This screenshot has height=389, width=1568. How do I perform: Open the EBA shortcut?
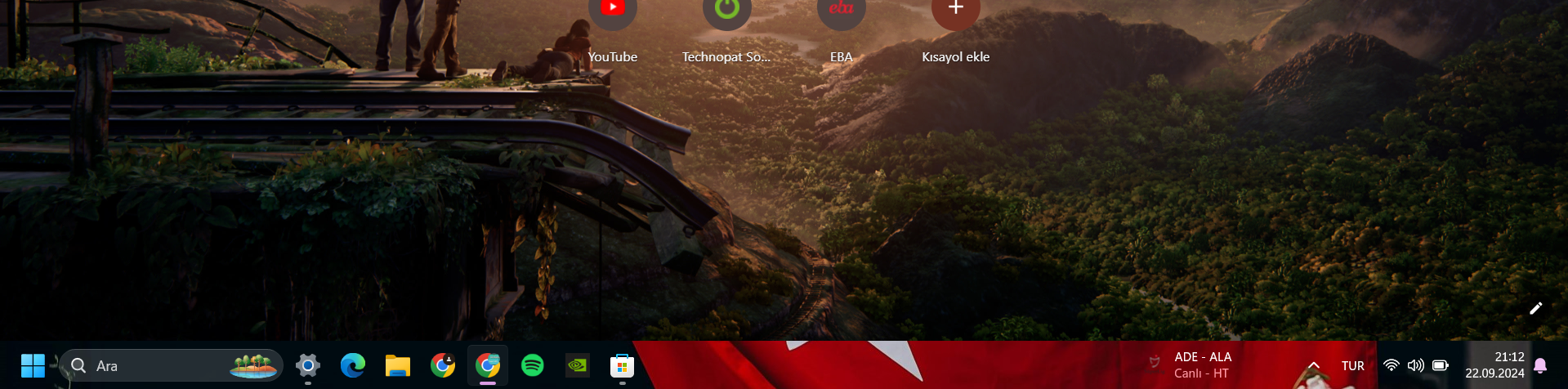[x=841, y=11]
